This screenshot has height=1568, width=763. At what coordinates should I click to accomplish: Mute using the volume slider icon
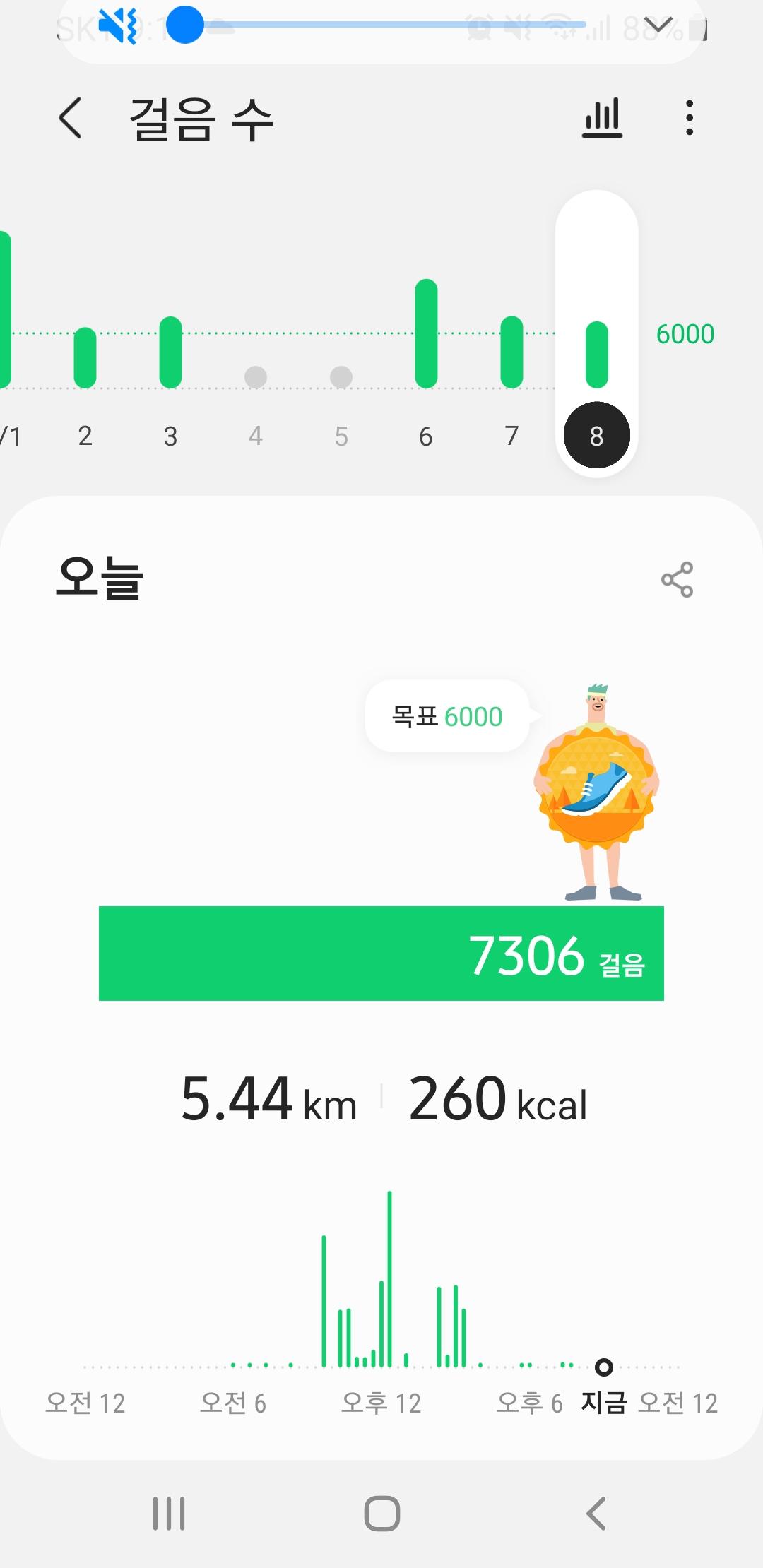pyautogui.click(x=117, y=26)
